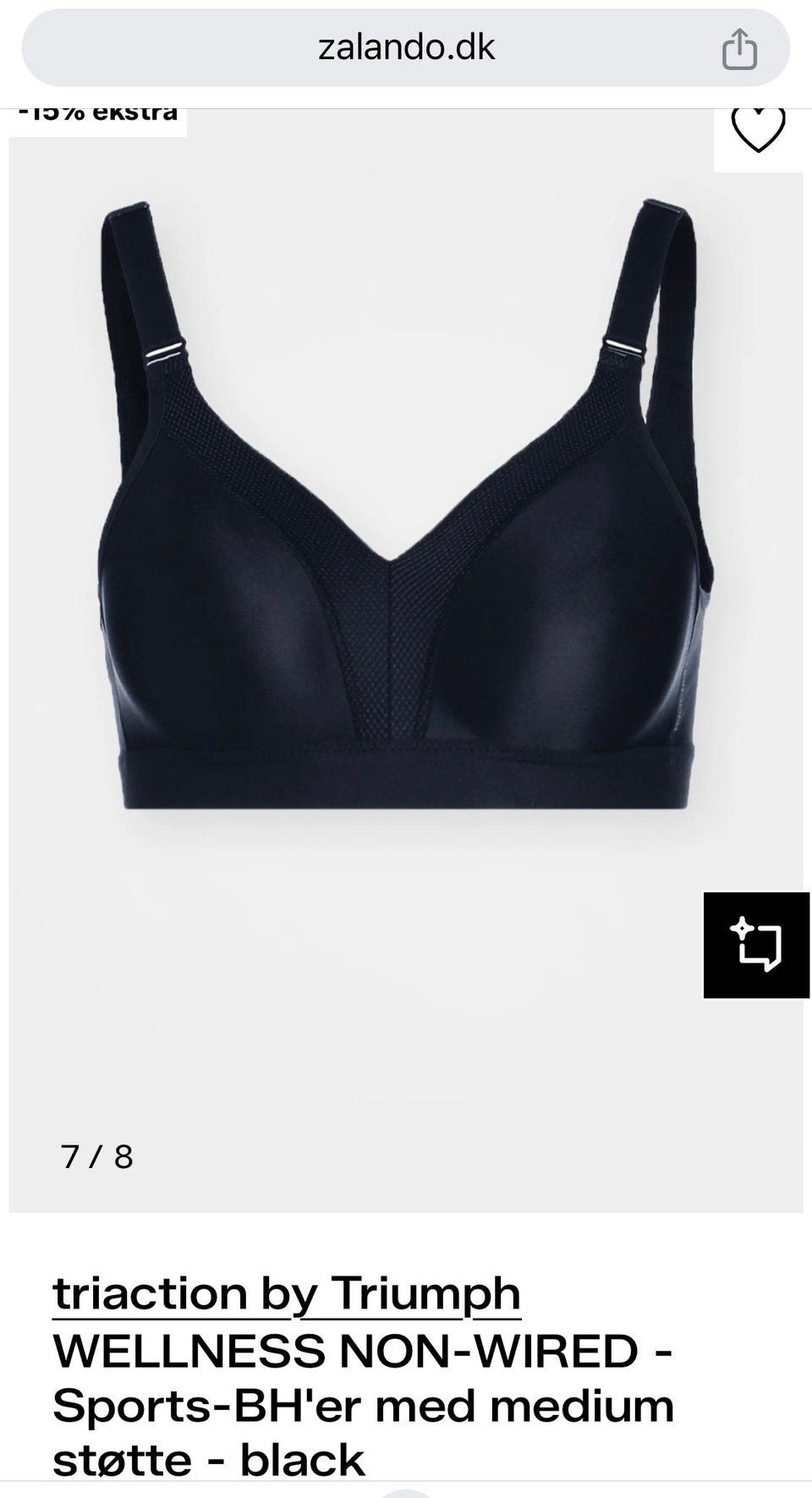Open the triaction by Triumph brand link

(x=287, y=1293)
